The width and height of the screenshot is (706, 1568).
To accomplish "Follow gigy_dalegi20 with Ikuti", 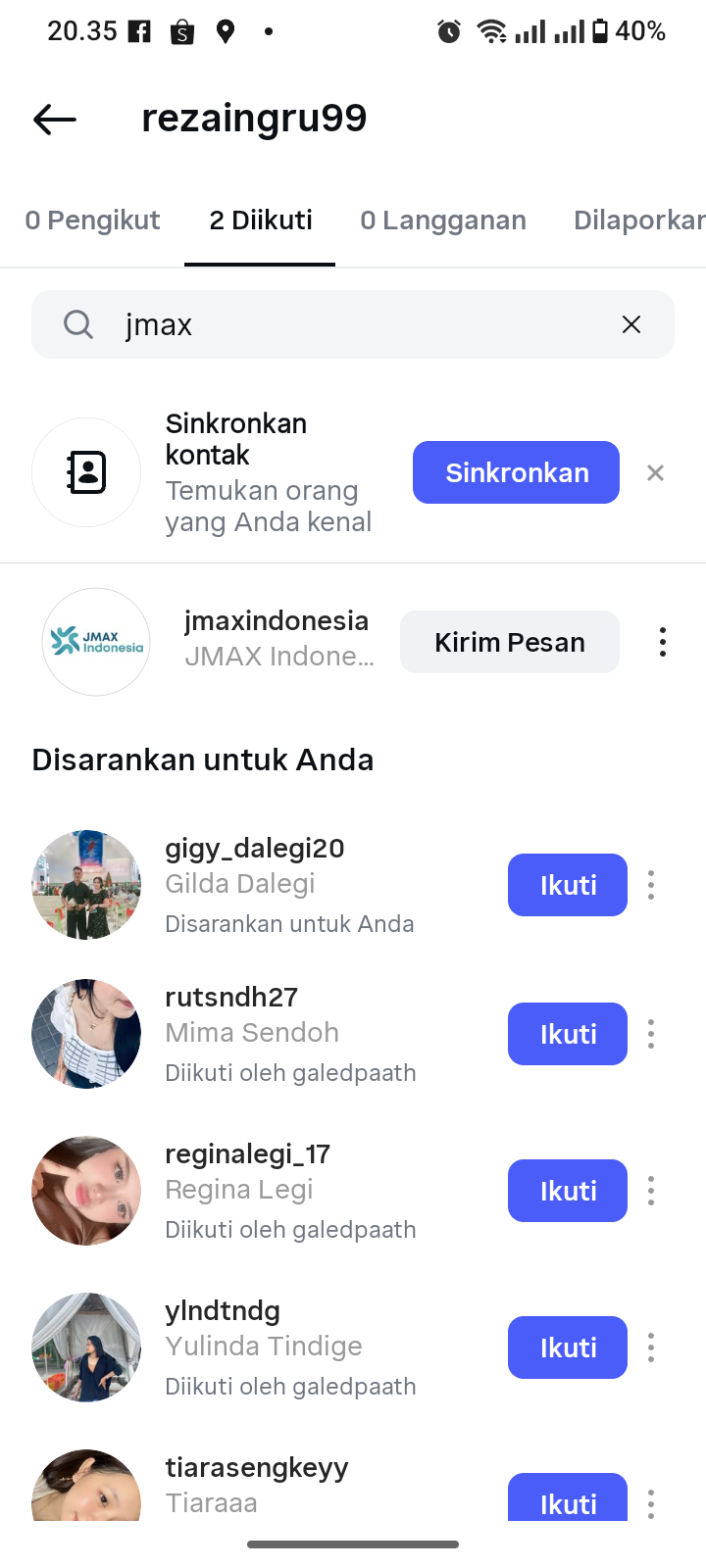I will pos(568,885).
